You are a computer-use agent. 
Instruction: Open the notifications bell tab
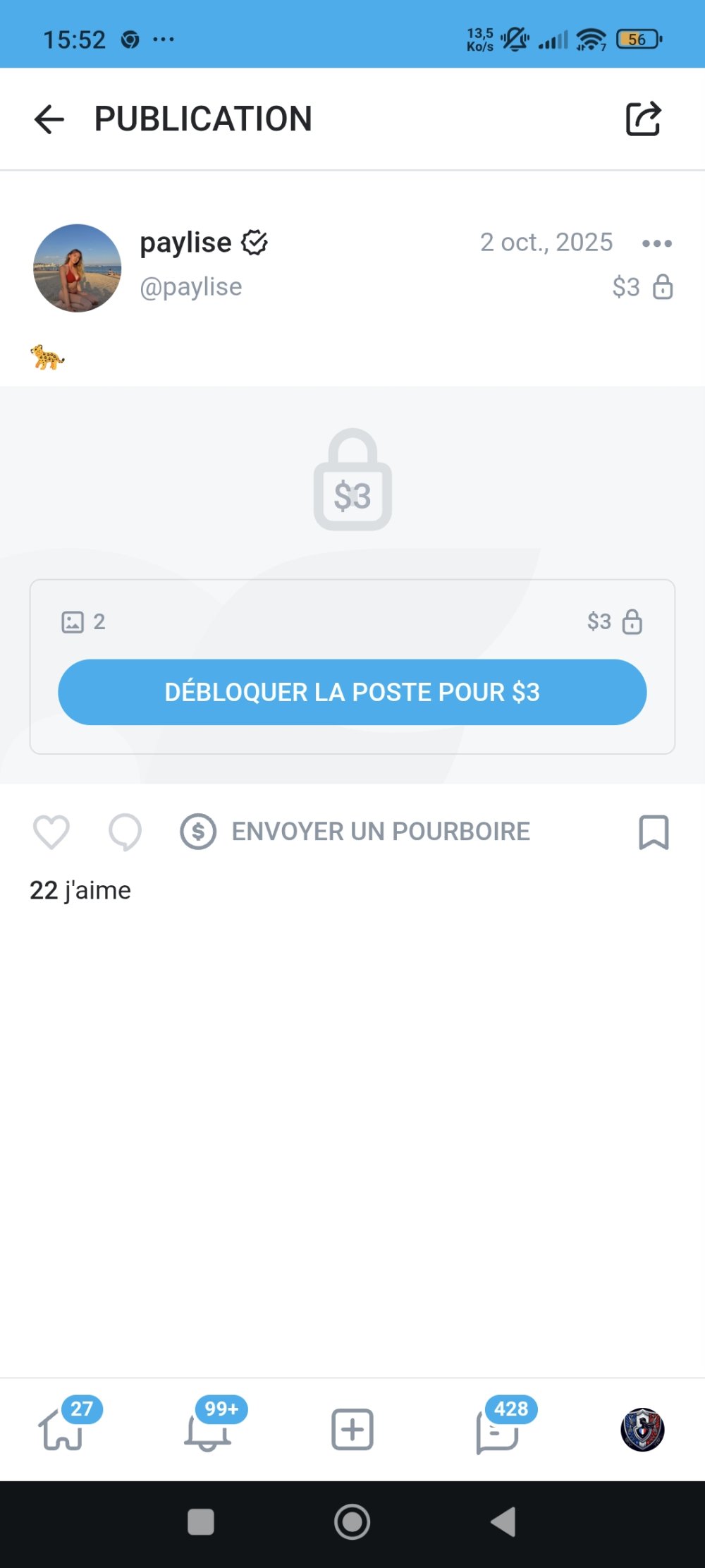click(x=207, y=1430)
